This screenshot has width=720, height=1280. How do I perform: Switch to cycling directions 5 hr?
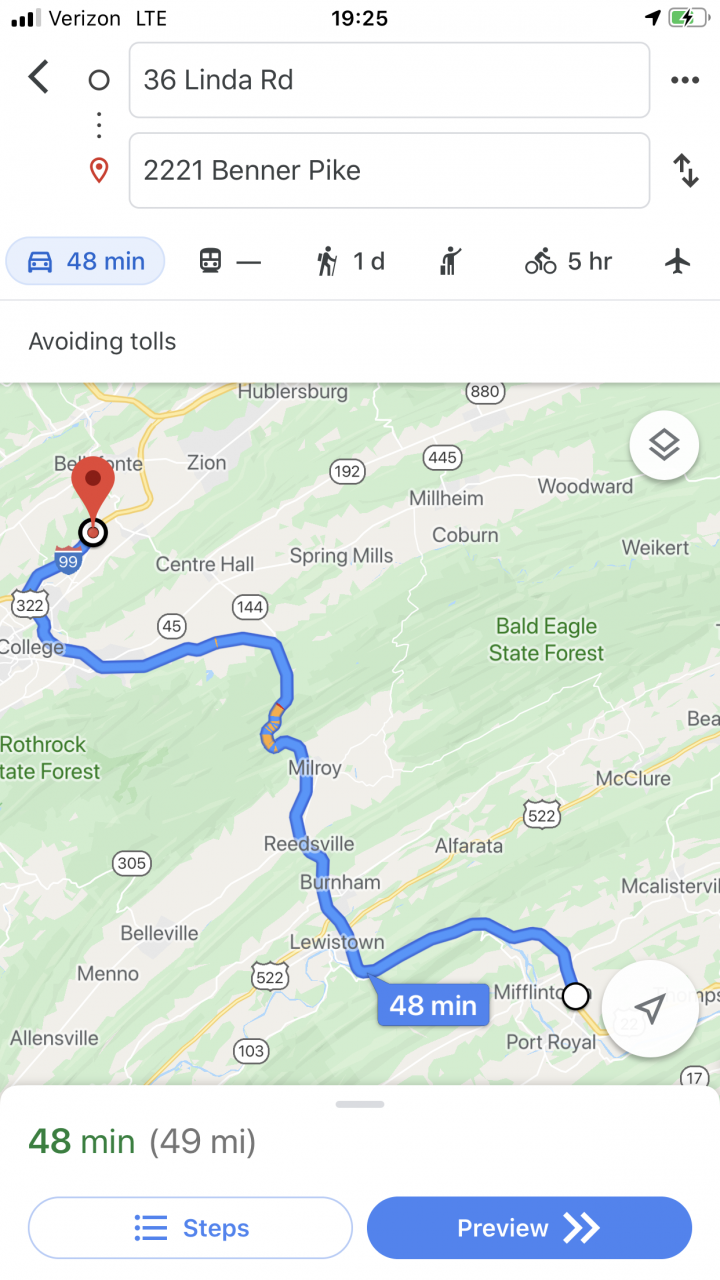568,262
